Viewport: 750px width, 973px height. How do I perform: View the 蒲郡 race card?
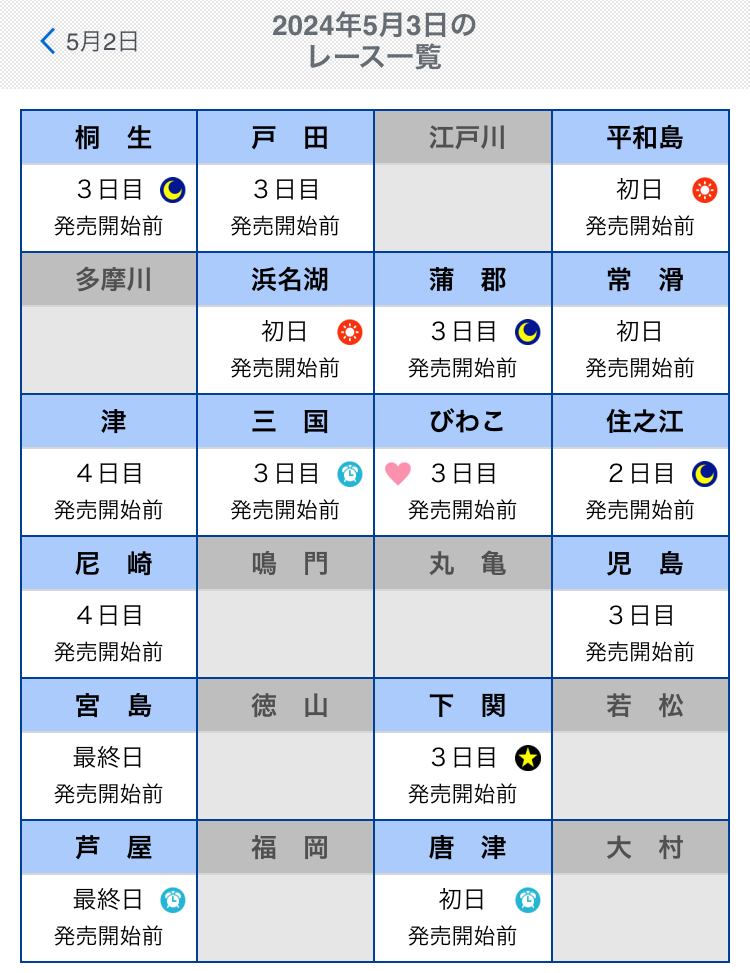463,323
